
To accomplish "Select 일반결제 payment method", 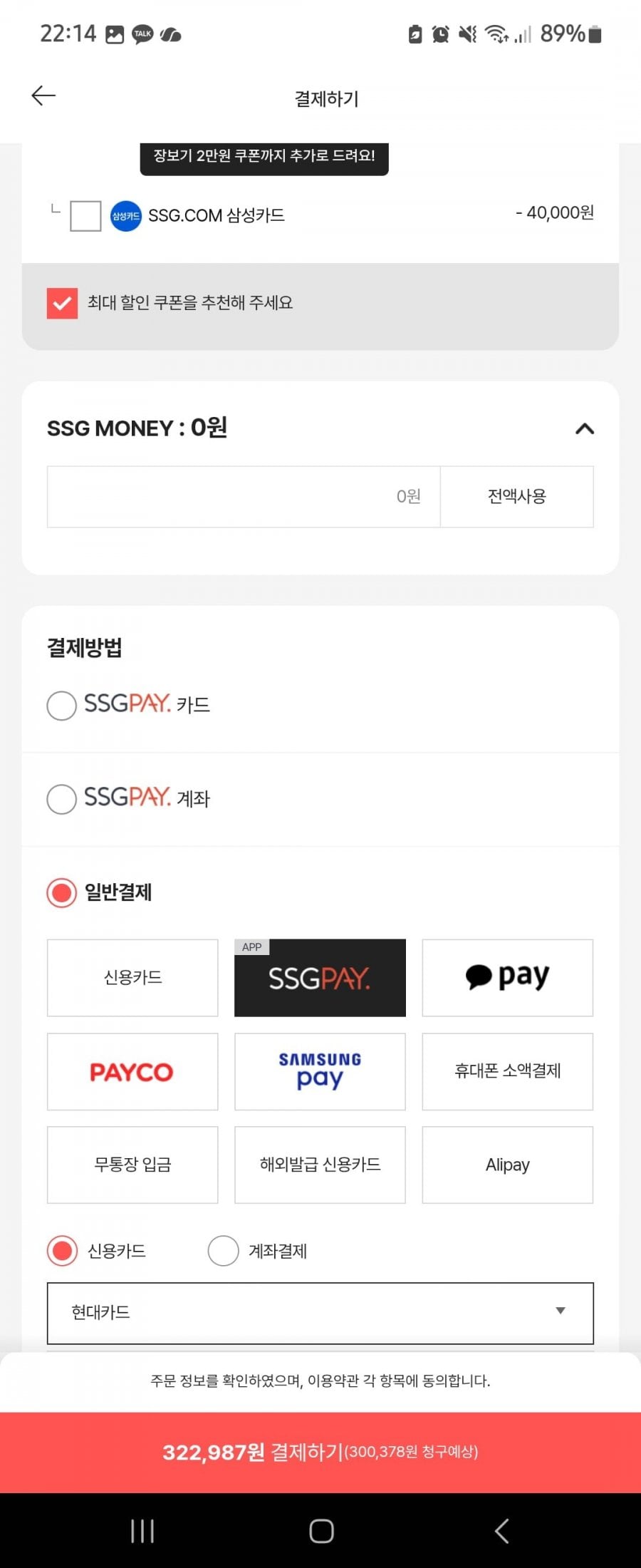I will tap(62, 892).
